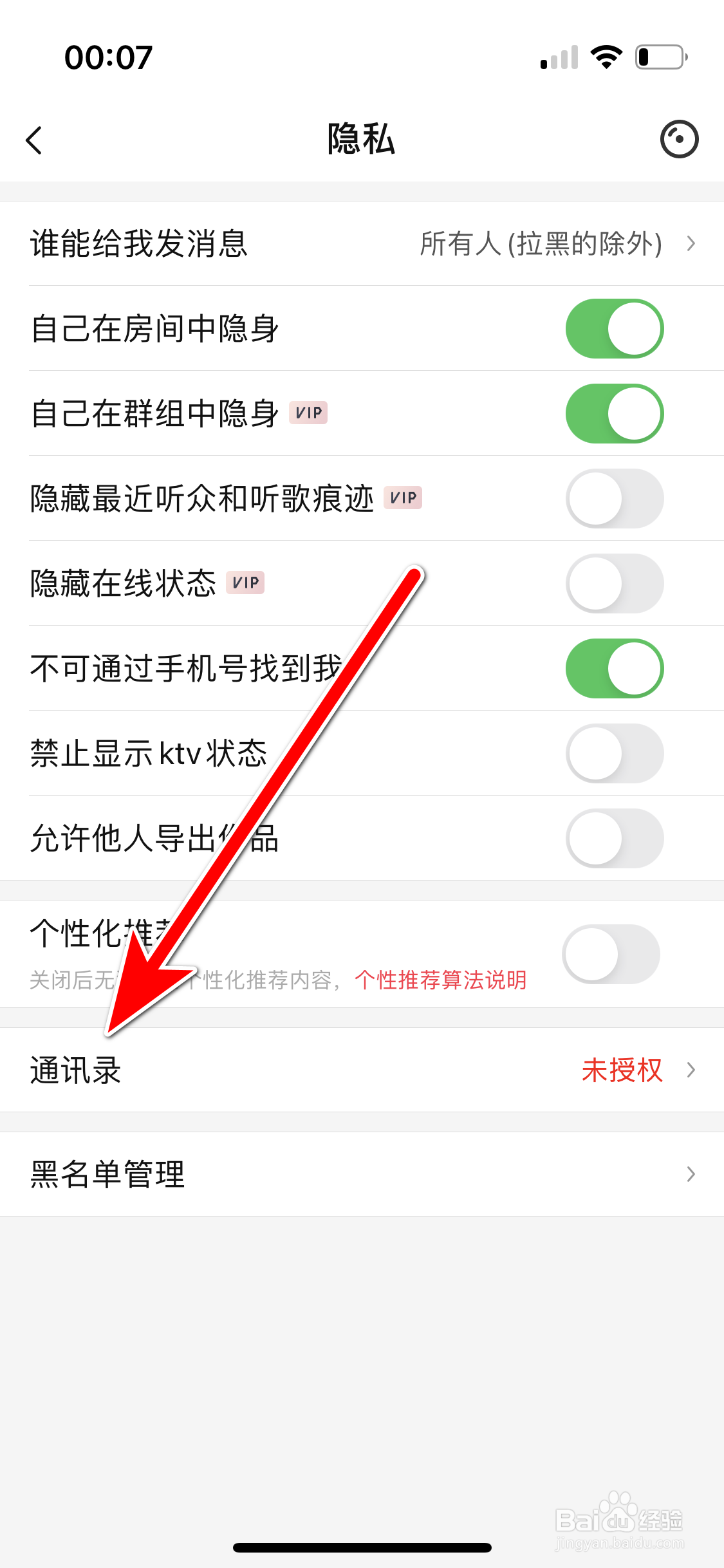Click the 未授权 text beside 通讯录
The width and height of the screenshot is (724, 1568).
point(621,1069)
